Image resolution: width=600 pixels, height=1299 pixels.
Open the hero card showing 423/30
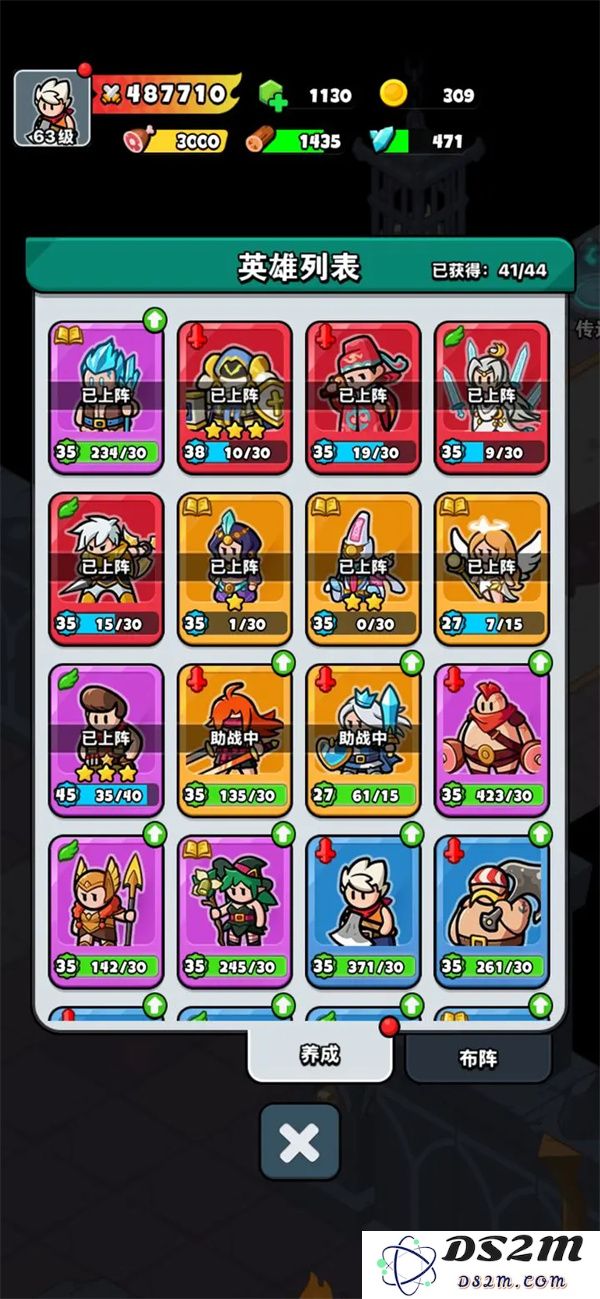(491, 740)
